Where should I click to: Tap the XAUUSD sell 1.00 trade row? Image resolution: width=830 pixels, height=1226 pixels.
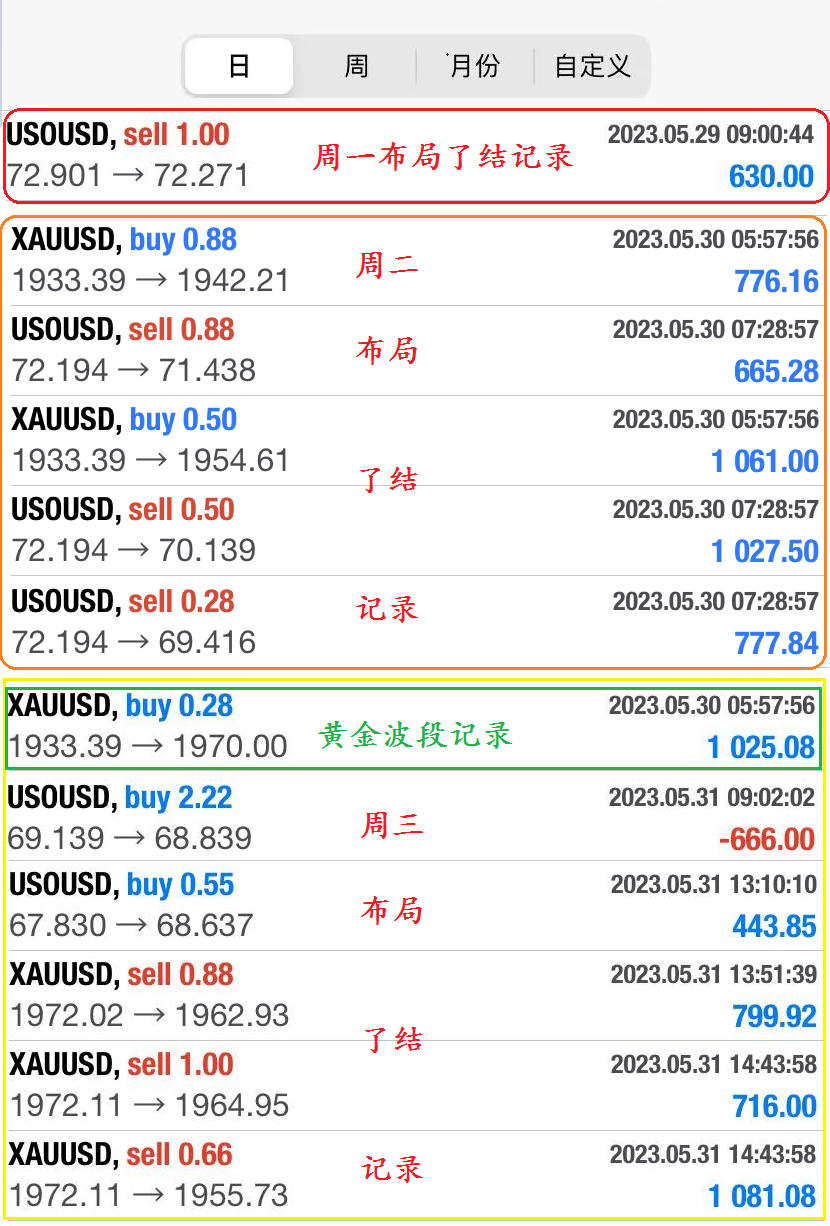[x=415, y=1086]
